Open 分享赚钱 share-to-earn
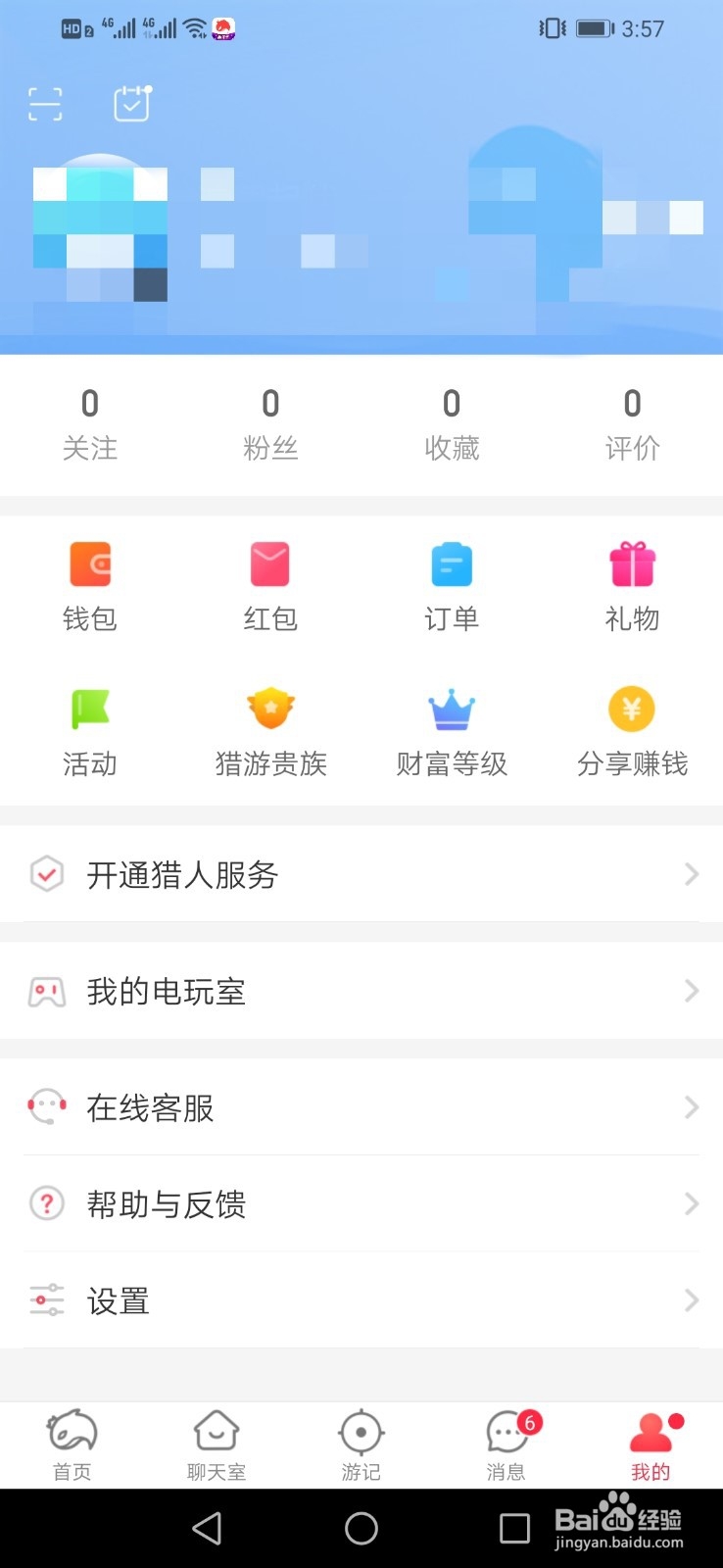The height and width of the screenshot is (1568, 723). [x=632, y=730]
